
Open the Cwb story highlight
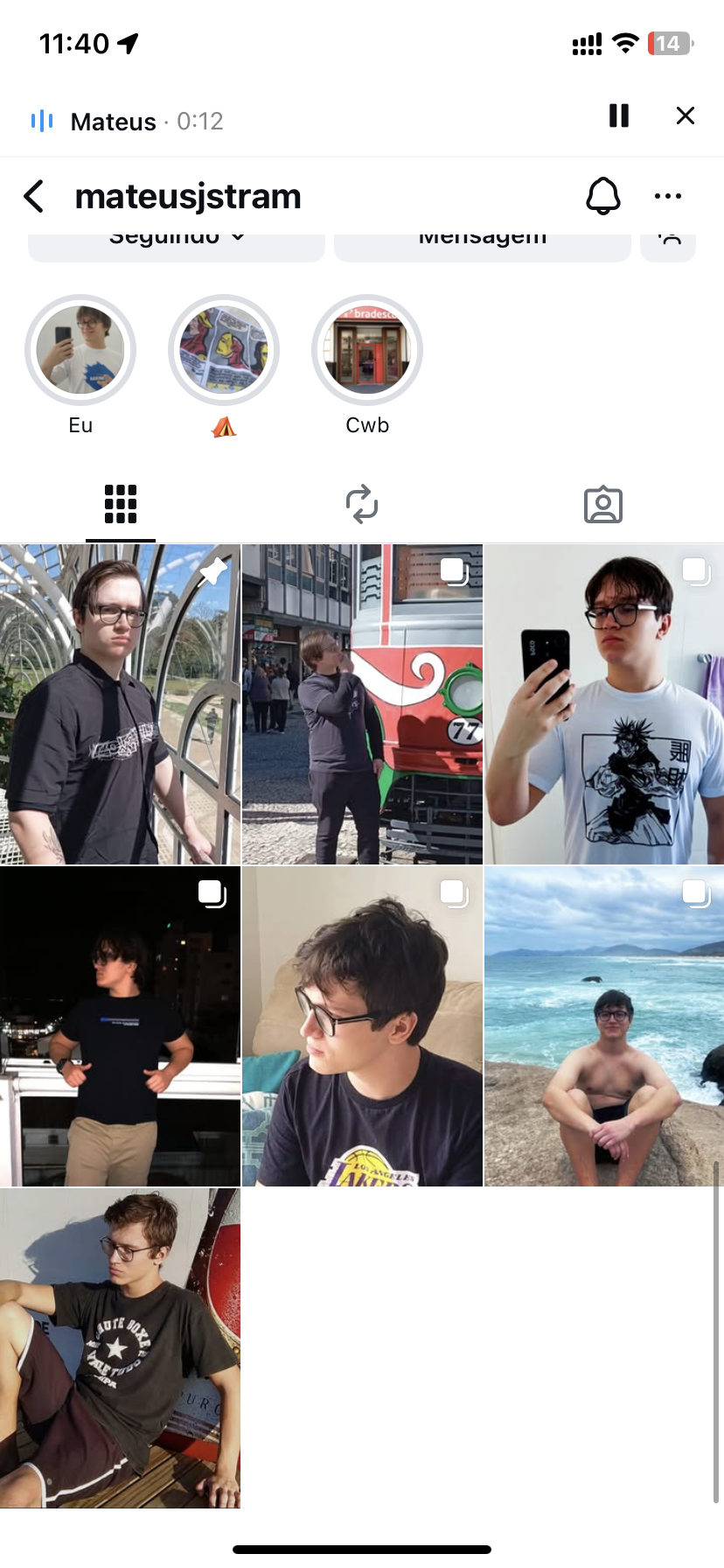coord(367,350)
